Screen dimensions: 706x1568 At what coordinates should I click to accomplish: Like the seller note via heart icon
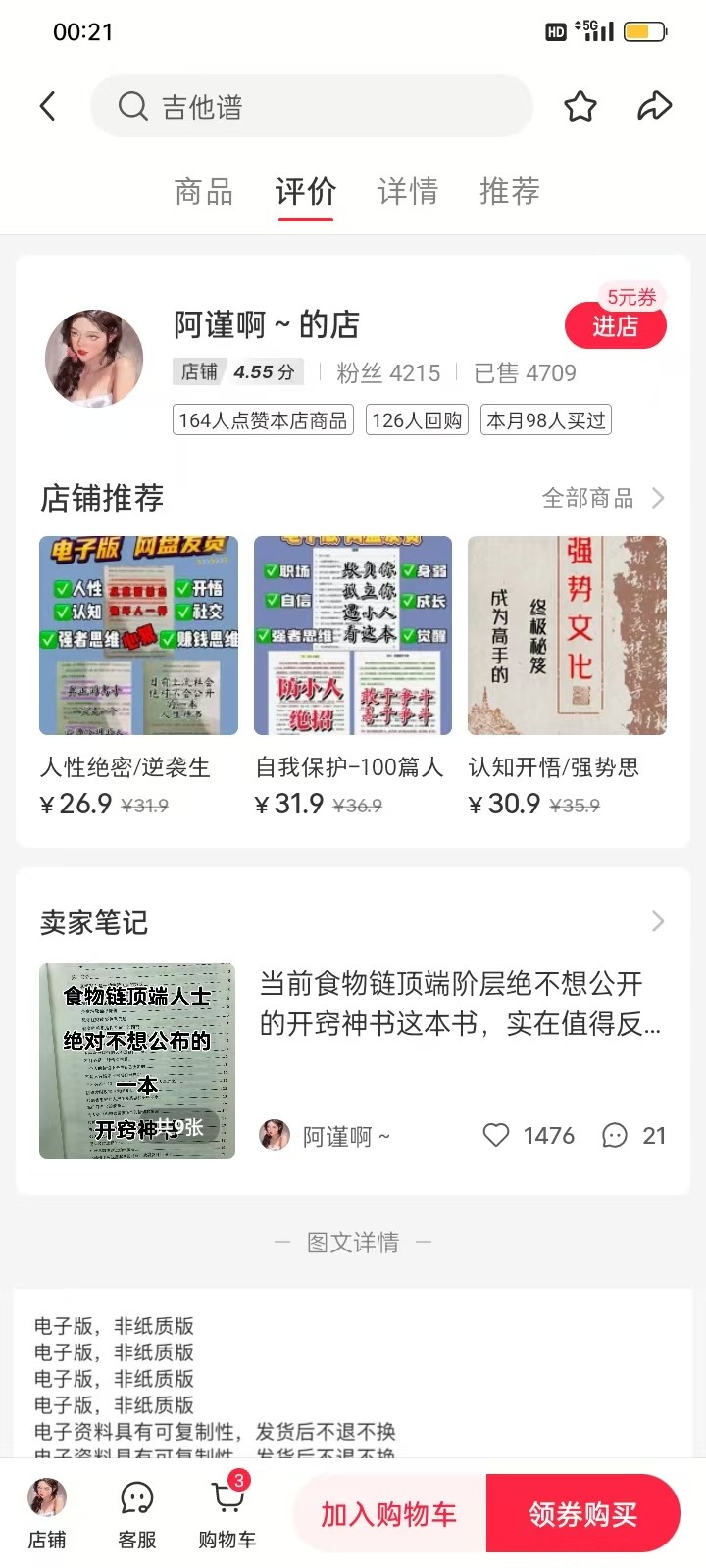tap(494, 1135)
